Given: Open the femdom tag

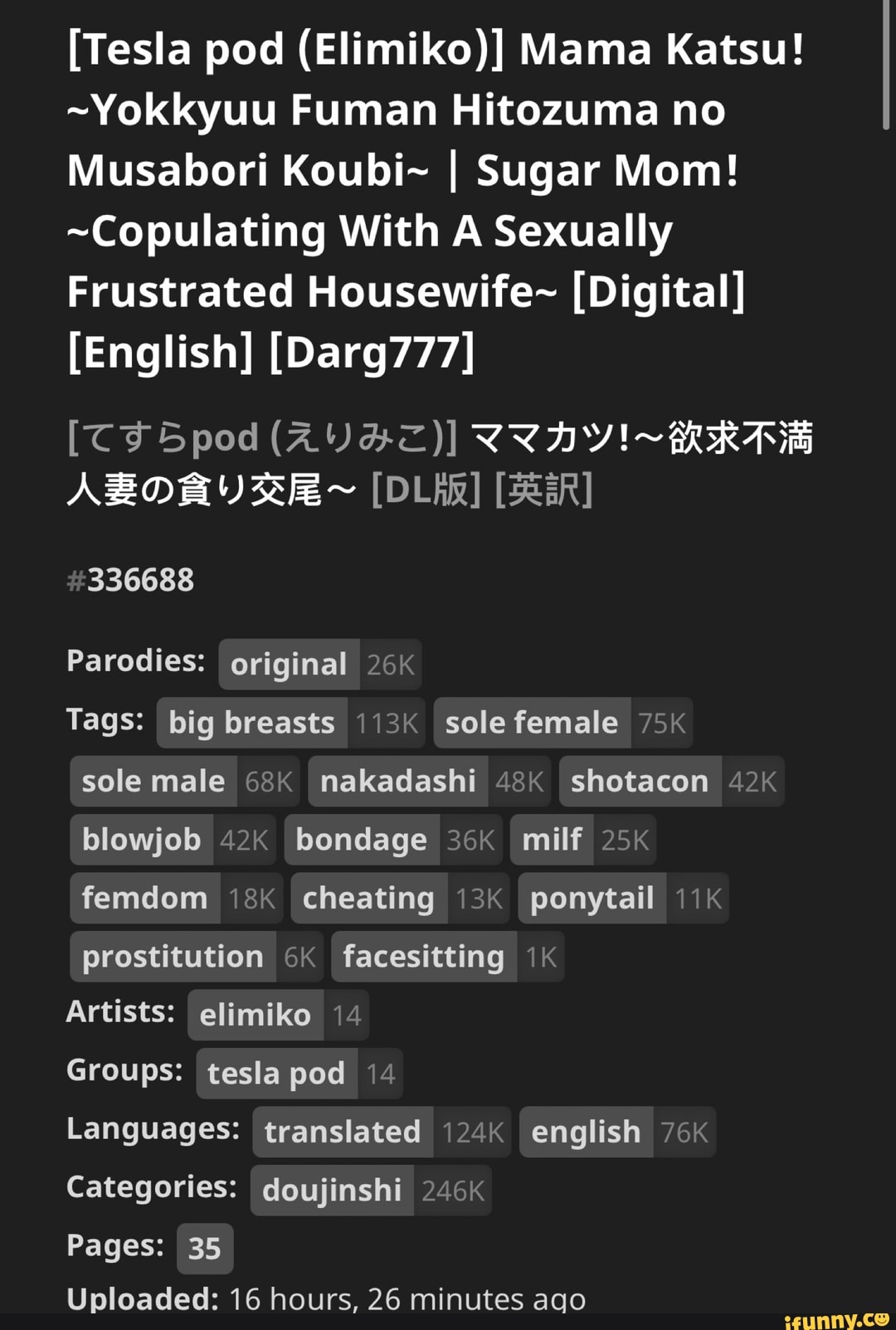Looking at the screenshot, I should [145, 899].
